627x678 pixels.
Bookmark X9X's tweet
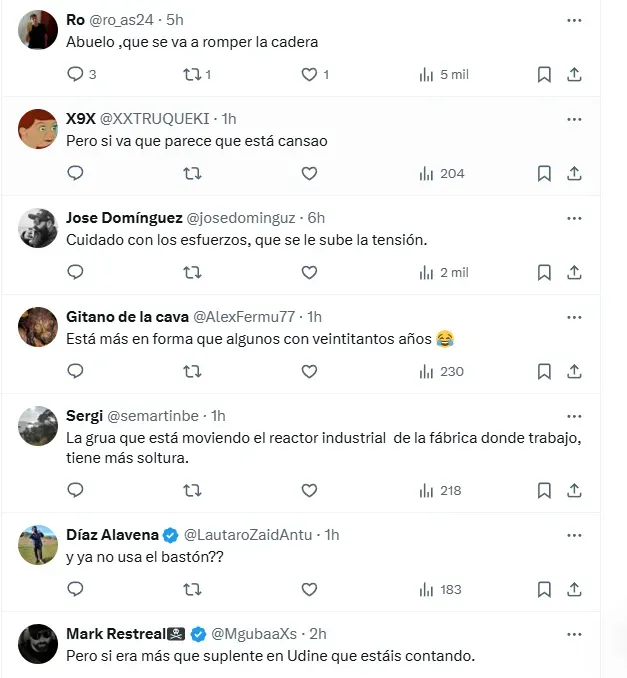[x=544, y=173]
